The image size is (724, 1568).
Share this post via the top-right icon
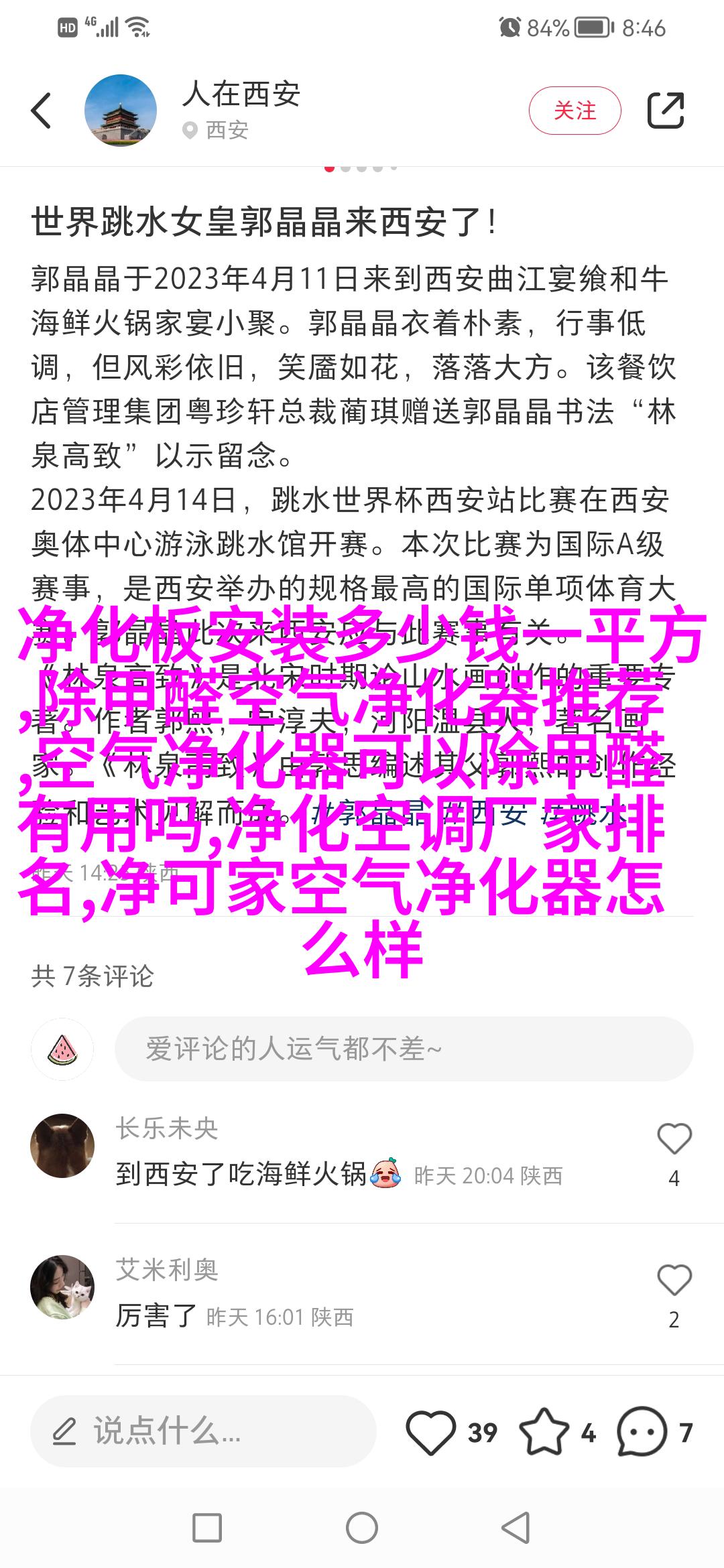click(665, 111)
